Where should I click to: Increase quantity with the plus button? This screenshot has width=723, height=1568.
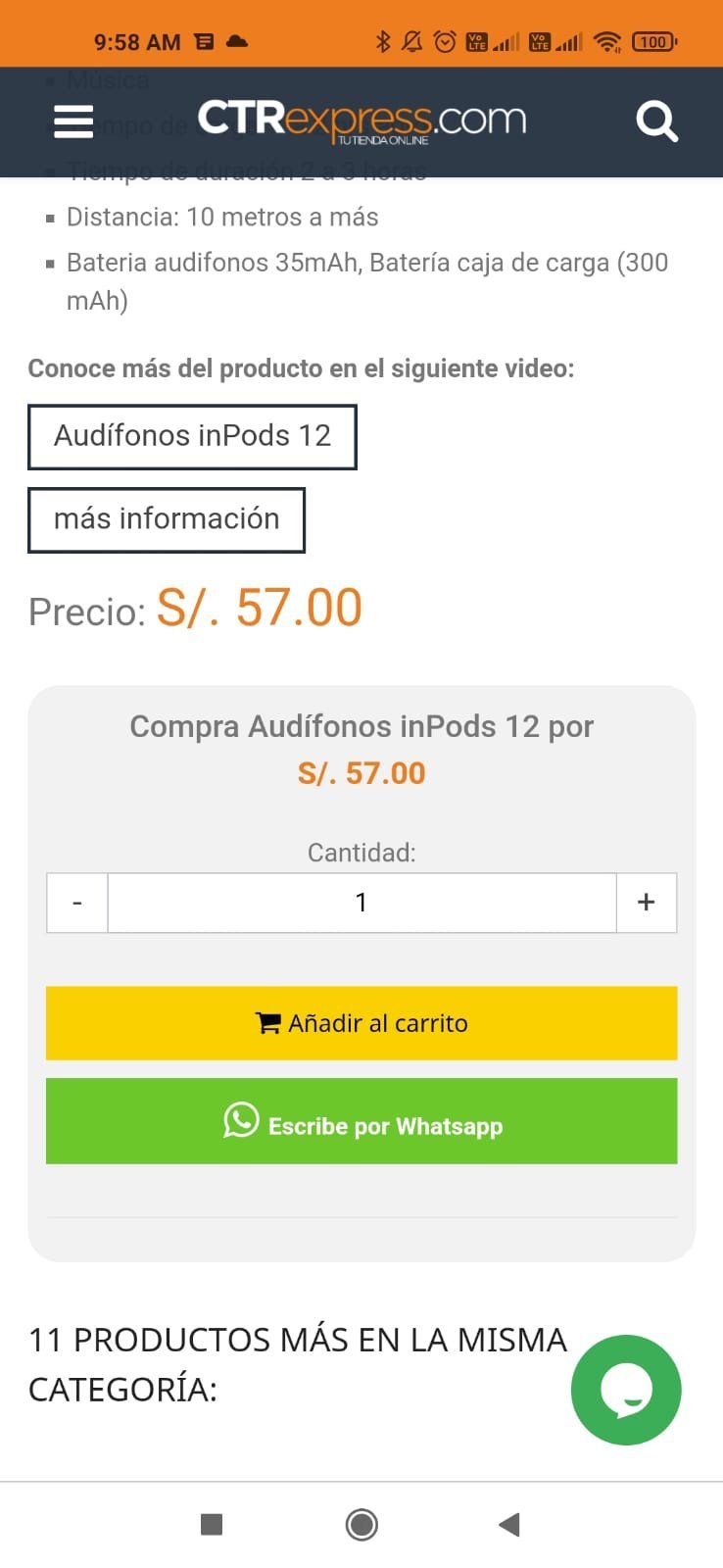coord(646,903)
